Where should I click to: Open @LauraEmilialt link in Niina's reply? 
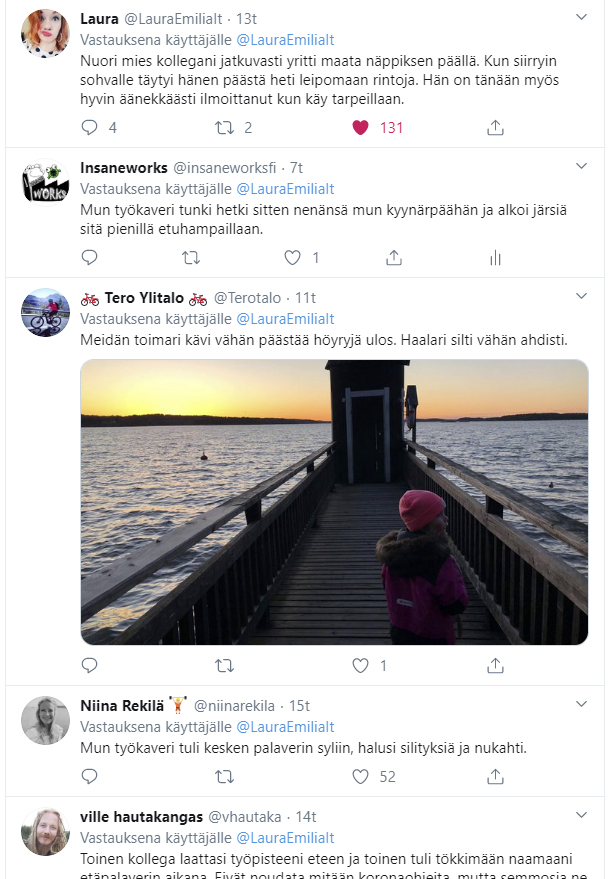click(285, 727)
